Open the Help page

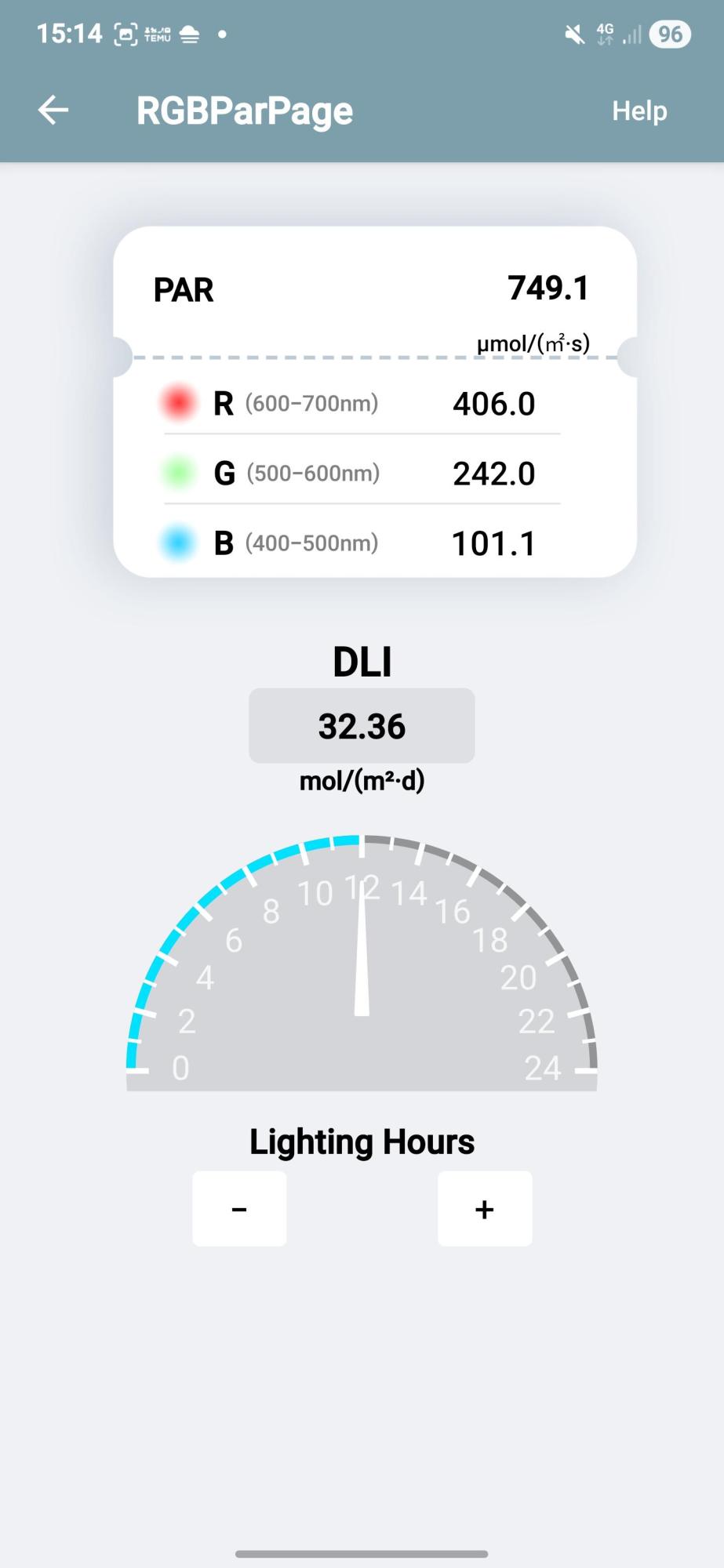point(639,111)
